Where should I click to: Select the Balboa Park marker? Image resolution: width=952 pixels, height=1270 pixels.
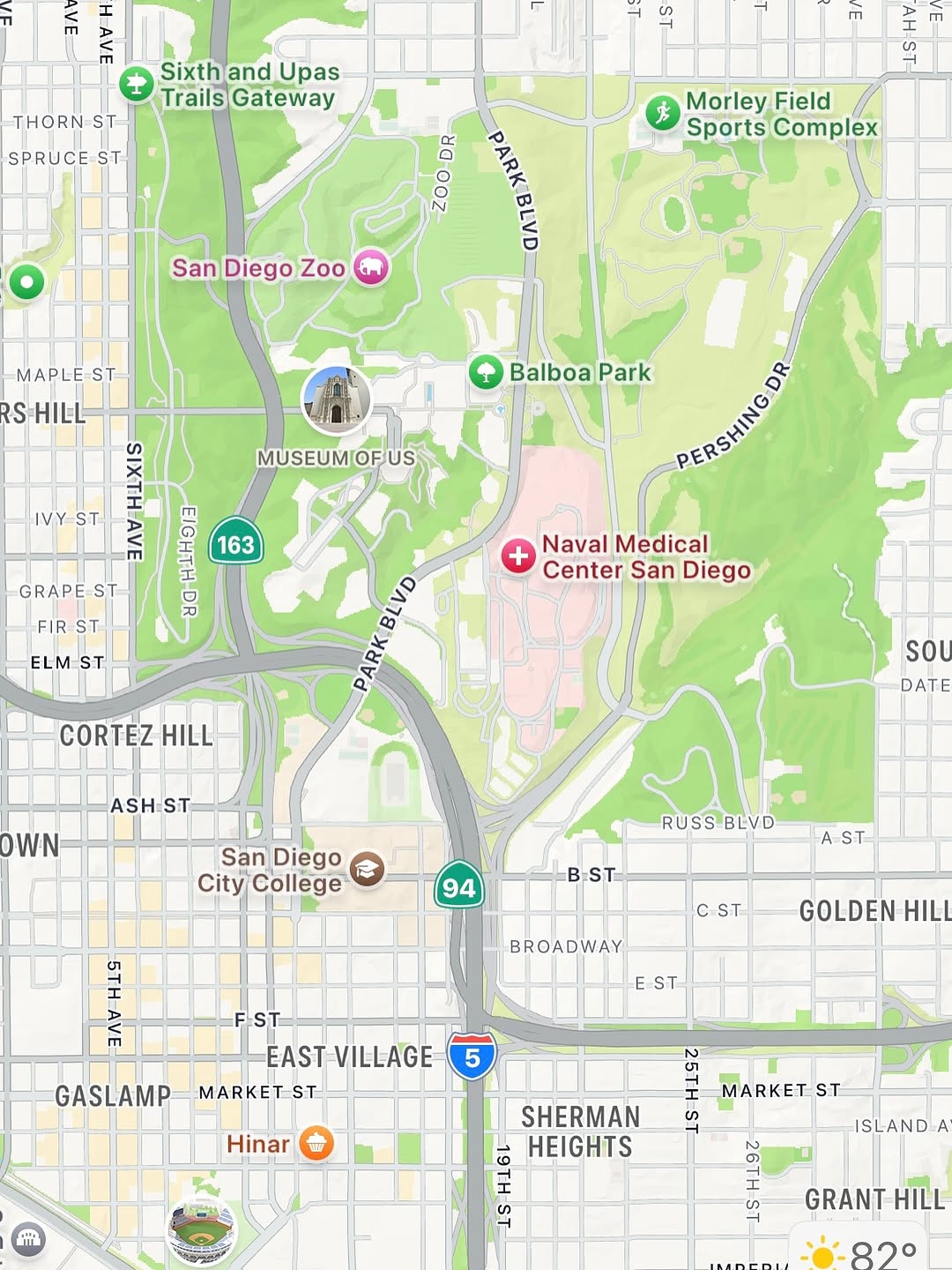click(x=486, y=373)
